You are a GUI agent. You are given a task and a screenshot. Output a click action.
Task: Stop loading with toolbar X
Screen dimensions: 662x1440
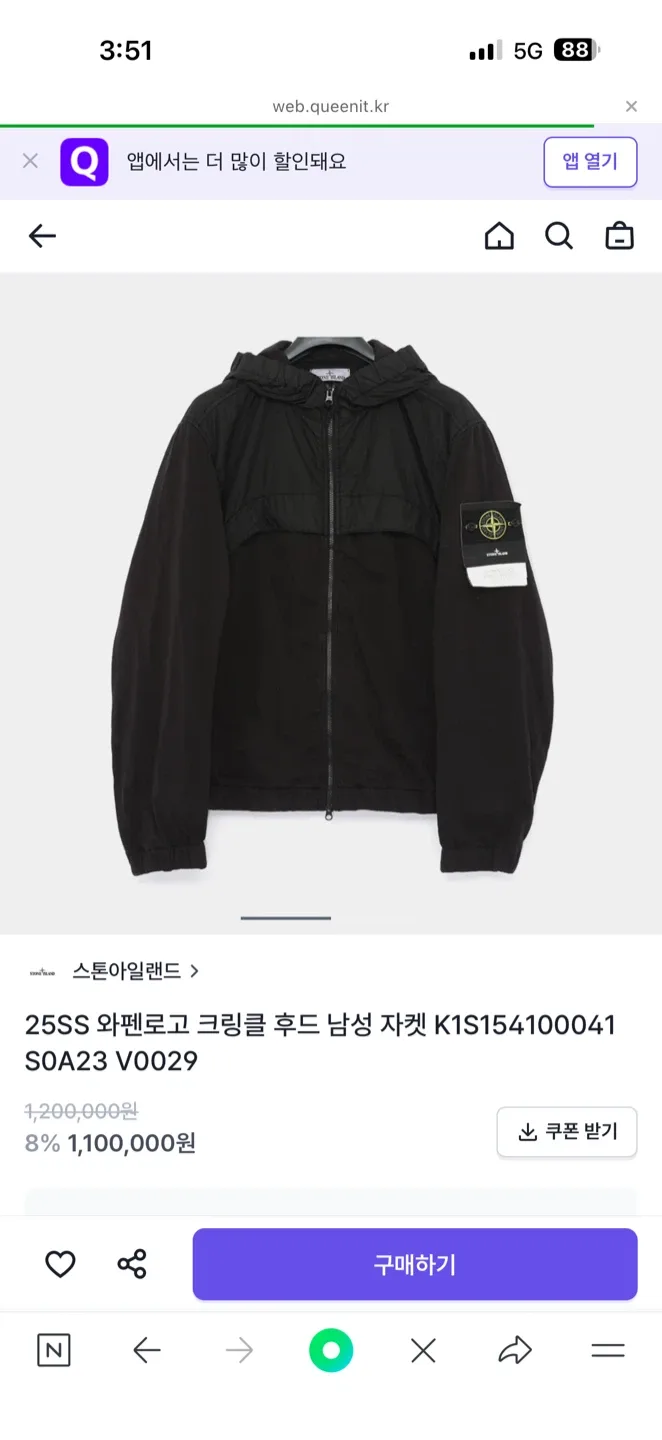(423, 1352)
